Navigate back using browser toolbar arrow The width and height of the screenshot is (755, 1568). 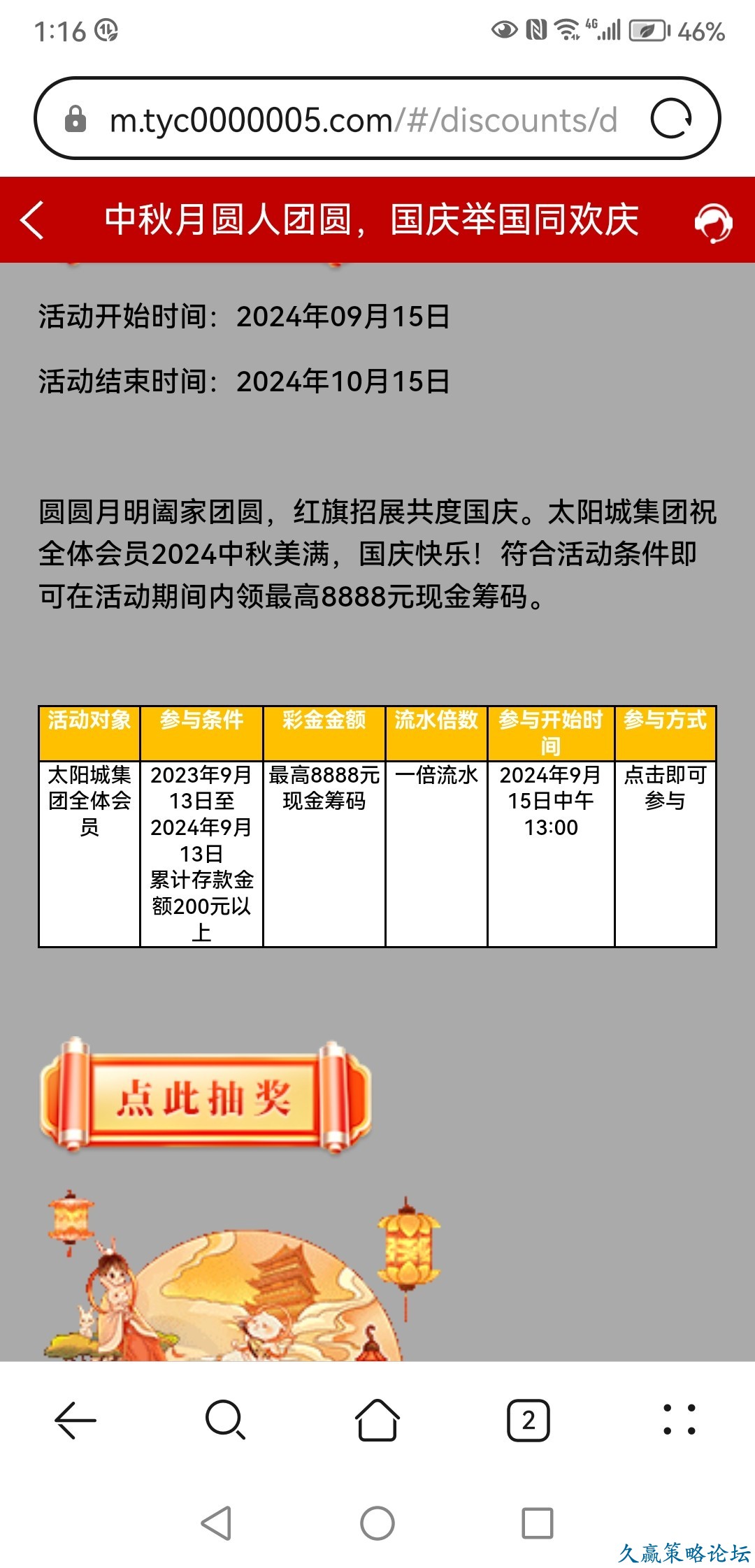(75, 1420)
